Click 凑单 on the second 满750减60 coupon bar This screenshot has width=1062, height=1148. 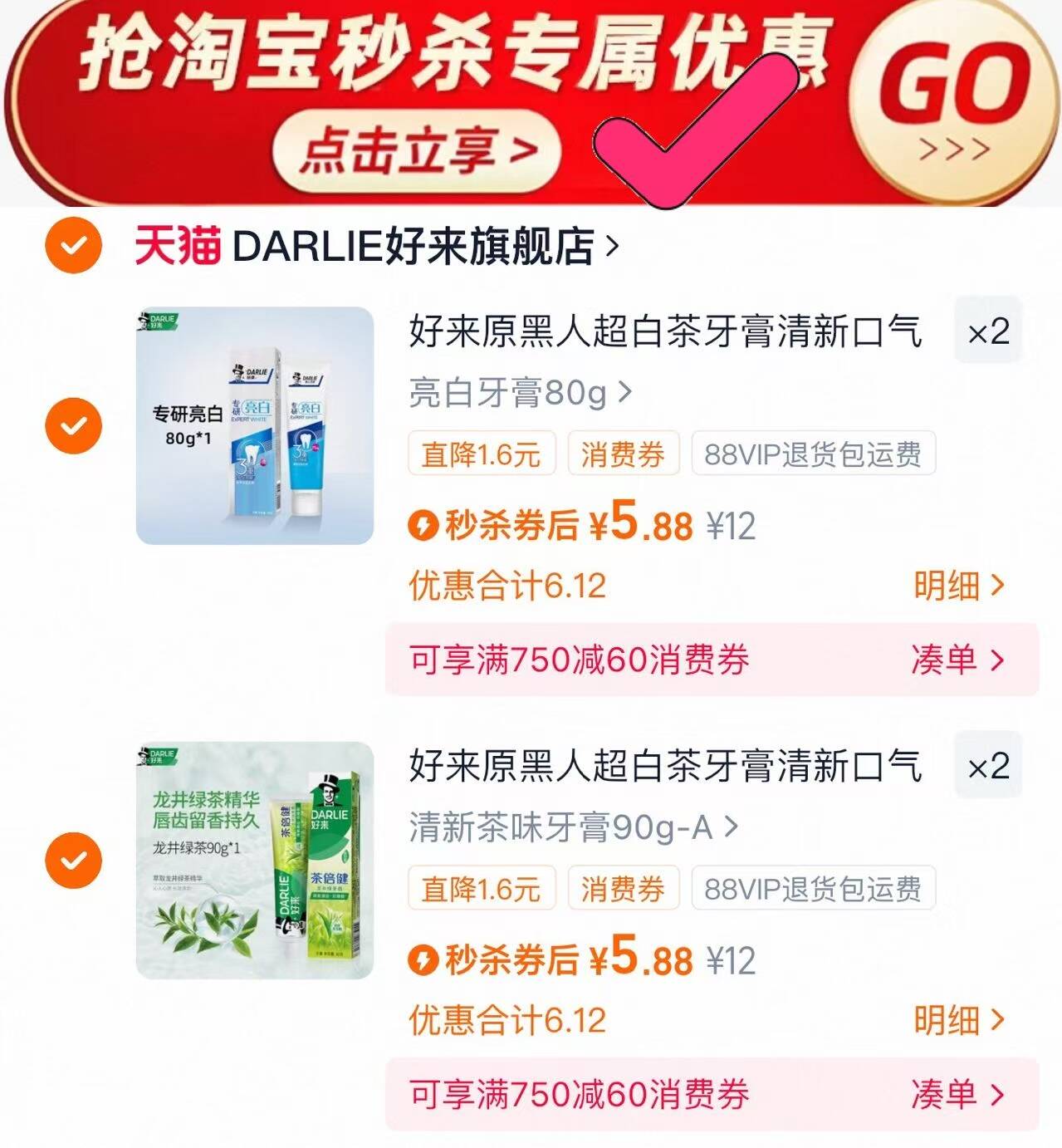pyautogui.click(x=955, y=1096)
